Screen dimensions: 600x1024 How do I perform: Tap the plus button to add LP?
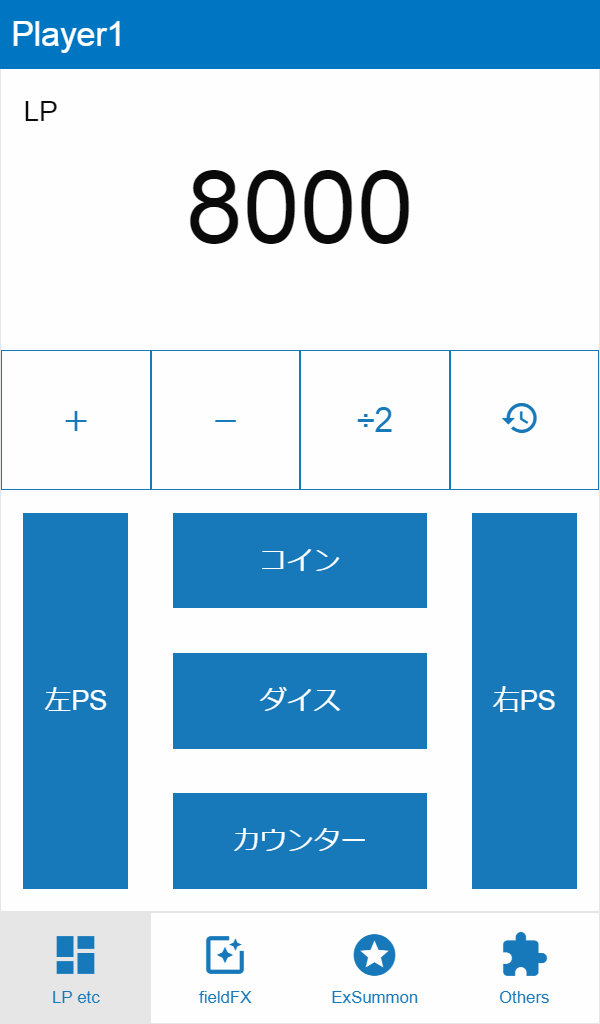click(76, 420)
